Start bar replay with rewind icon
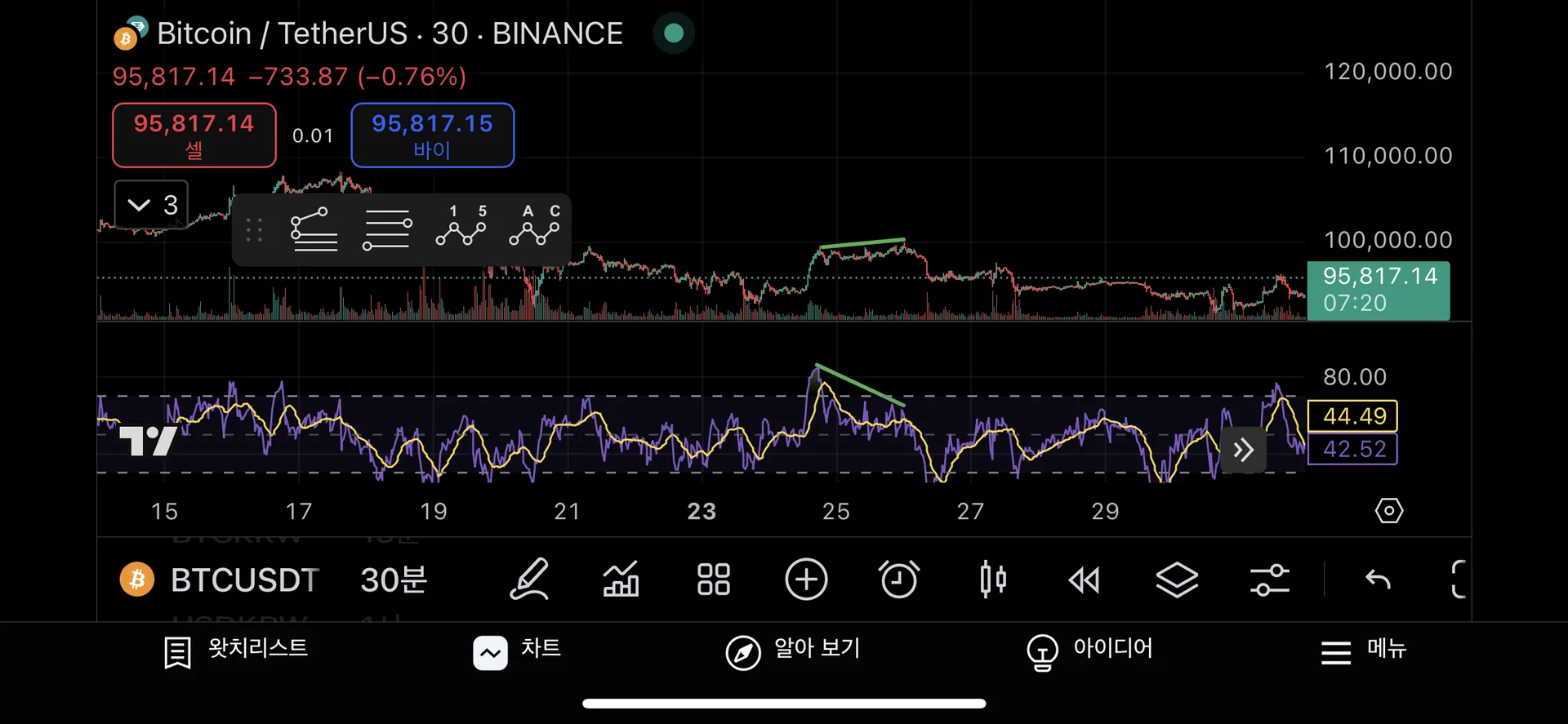Viewport: 1568px width, 724px height. point(1084,580)
